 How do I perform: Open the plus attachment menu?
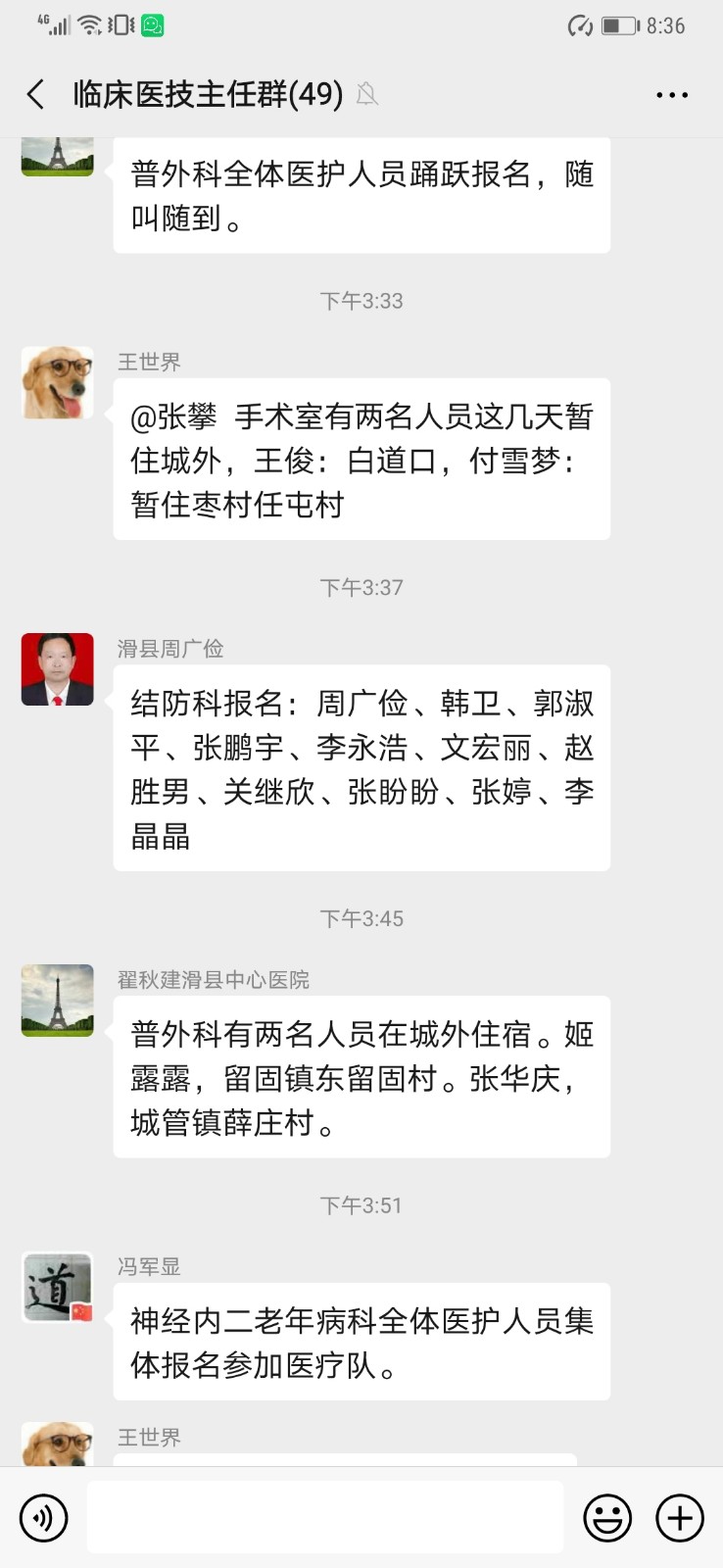679,1518
